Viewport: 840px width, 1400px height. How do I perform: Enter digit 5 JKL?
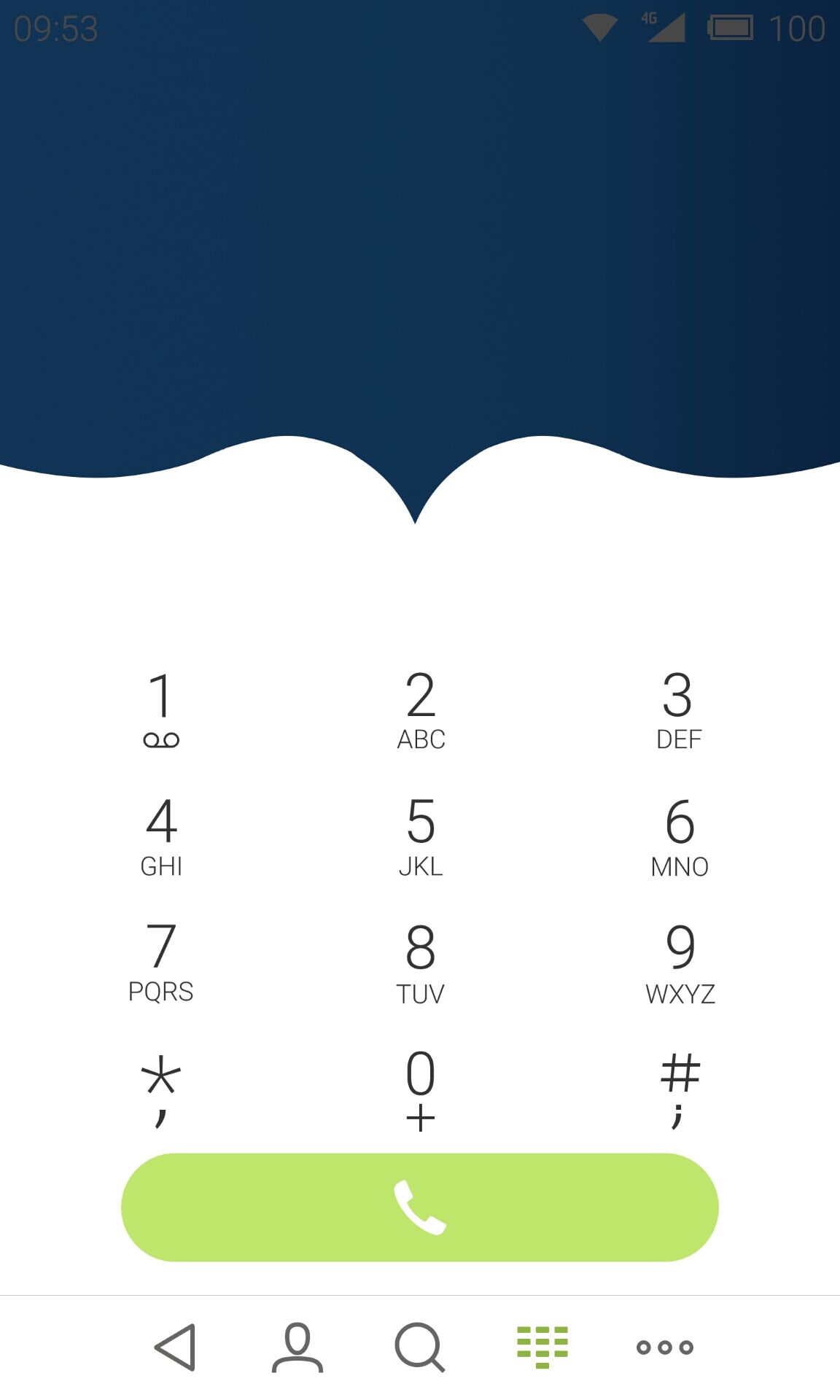[x=421, y=836]
